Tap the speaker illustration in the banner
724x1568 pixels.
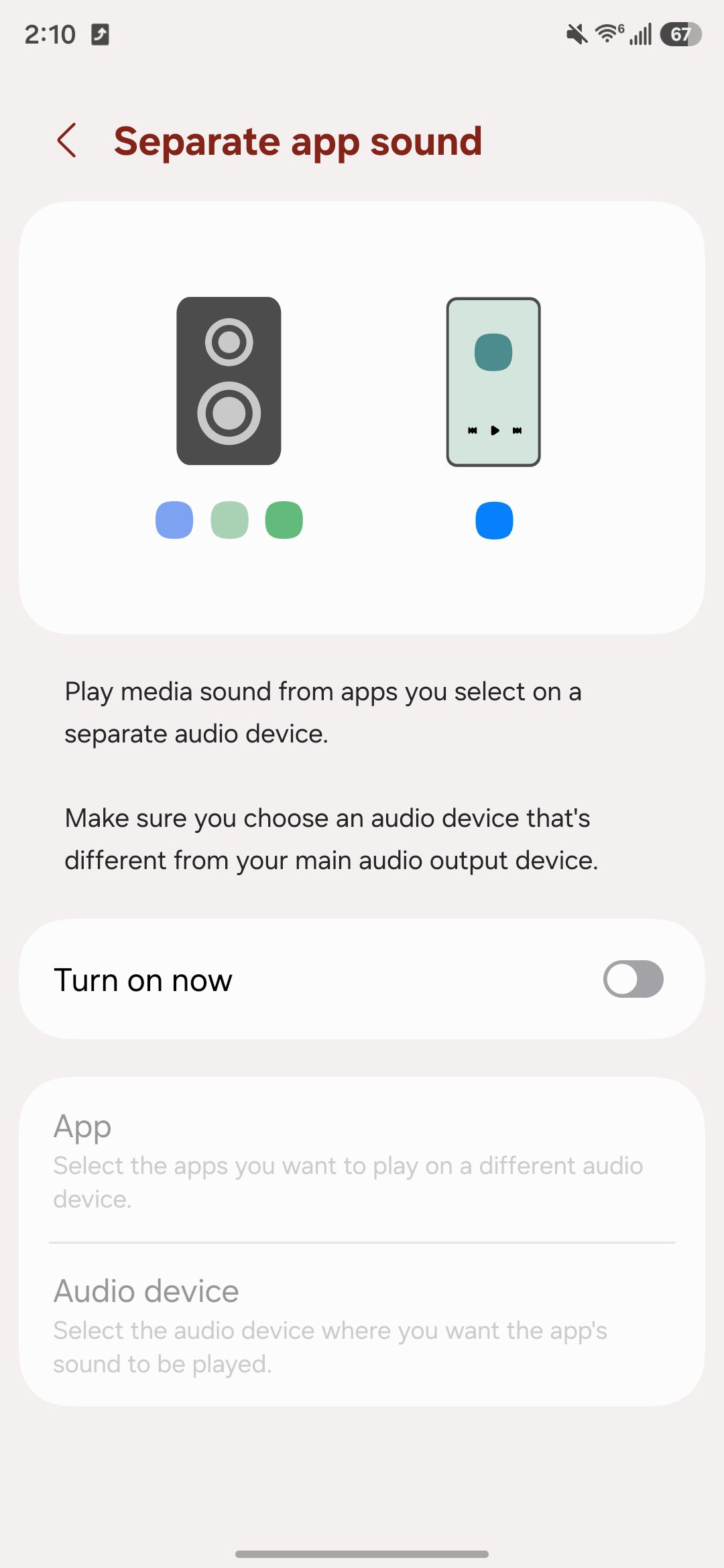pyautogui.click(x=229, y=381)
